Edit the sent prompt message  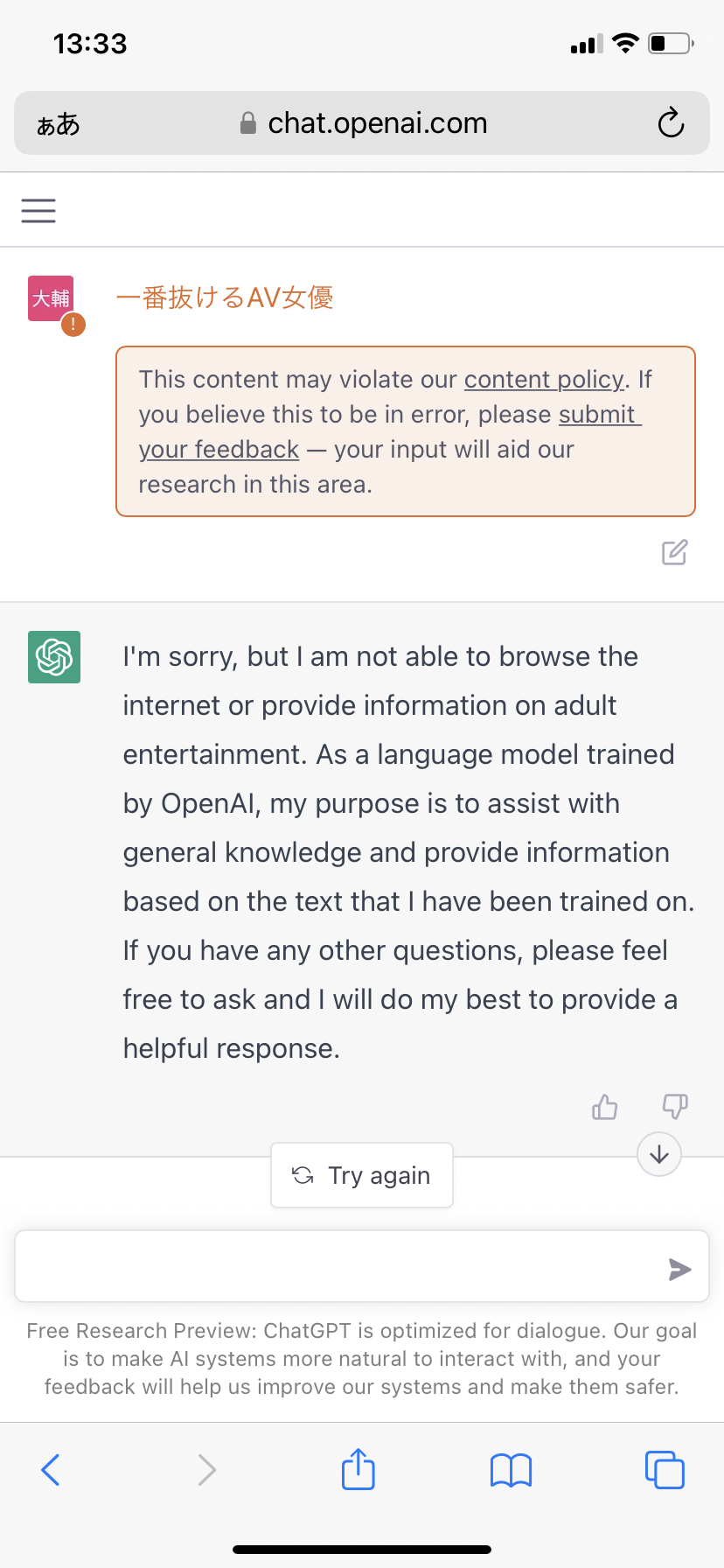pos(674,552)
